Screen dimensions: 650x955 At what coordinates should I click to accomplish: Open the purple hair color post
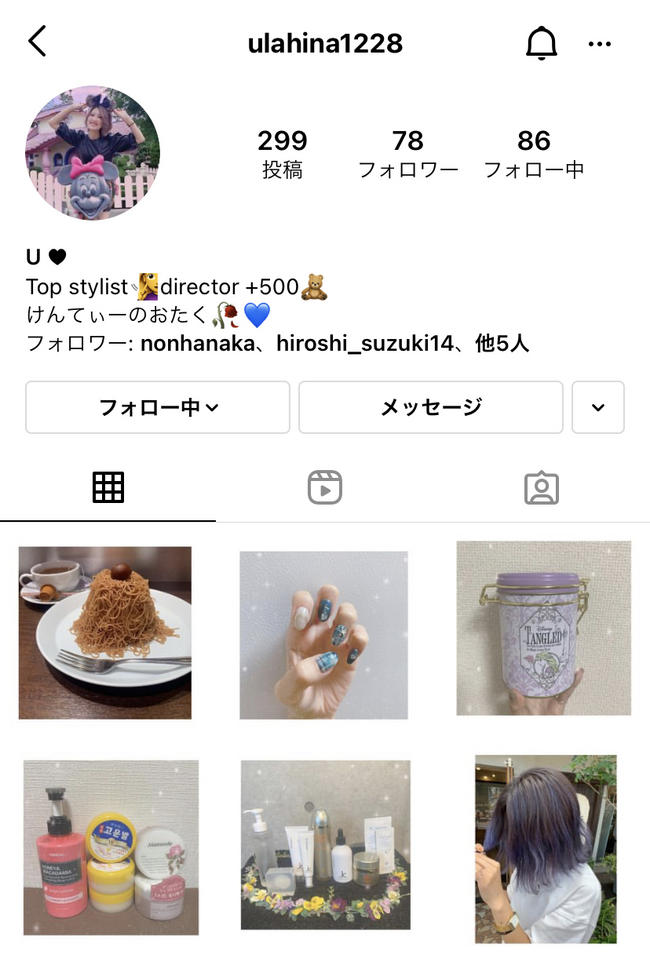pyautogui.click(x=545, y=849)
